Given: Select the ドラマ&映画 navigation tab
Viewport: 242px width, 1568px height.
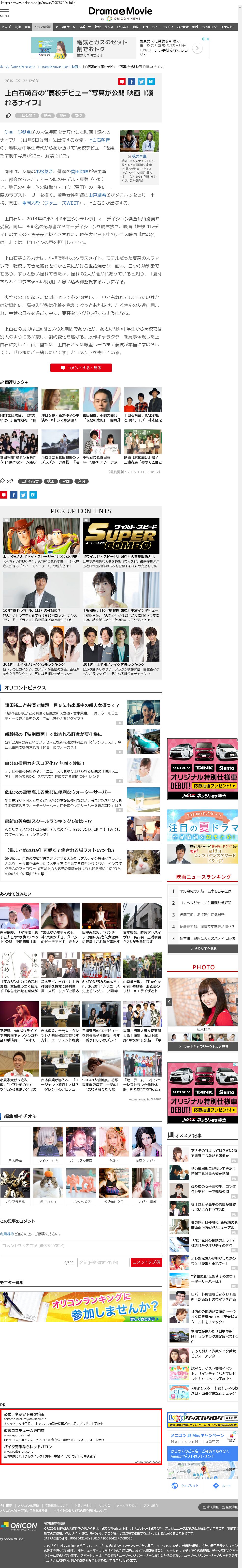Looking at the screenshot, I should [43, 27].
